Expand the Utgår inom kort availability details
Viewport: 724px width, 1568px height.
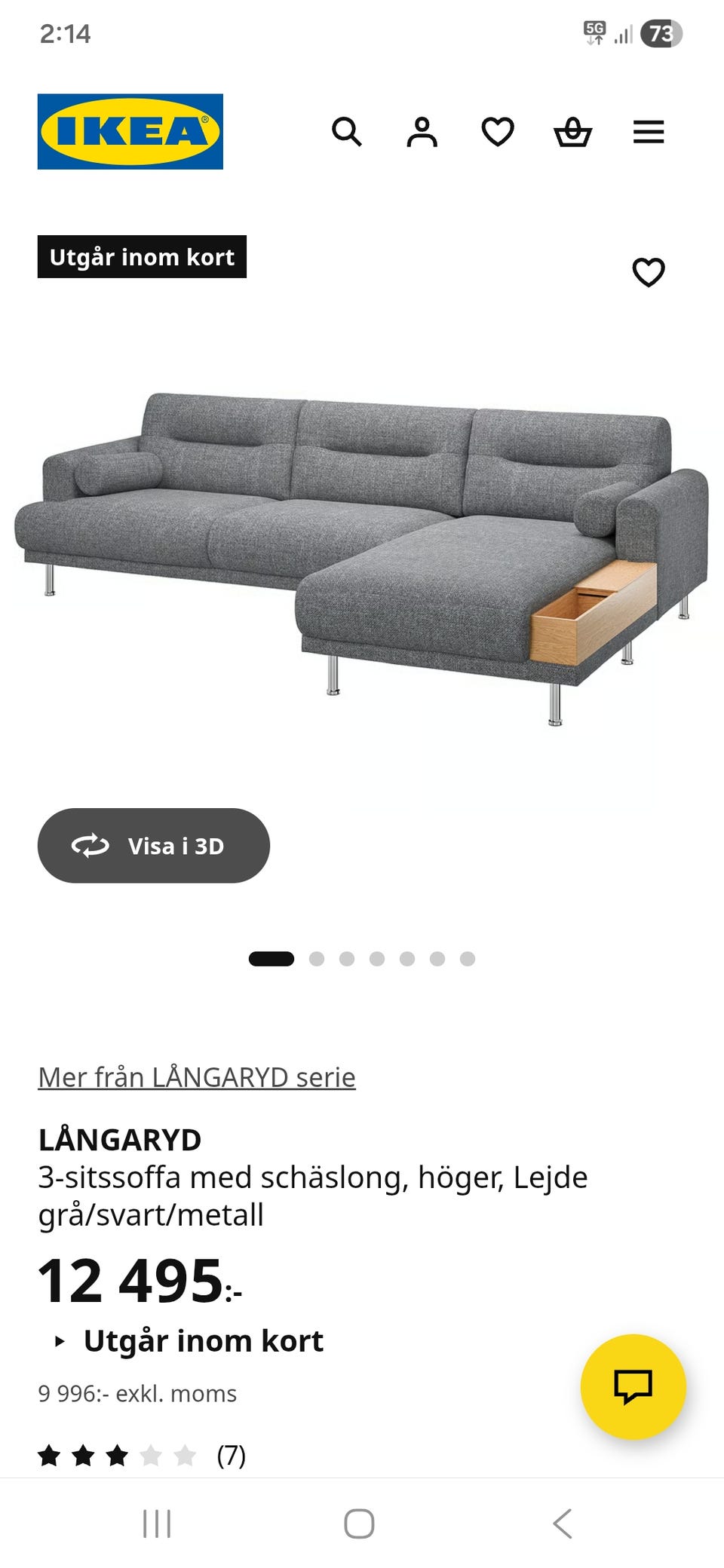[189, 1340]
